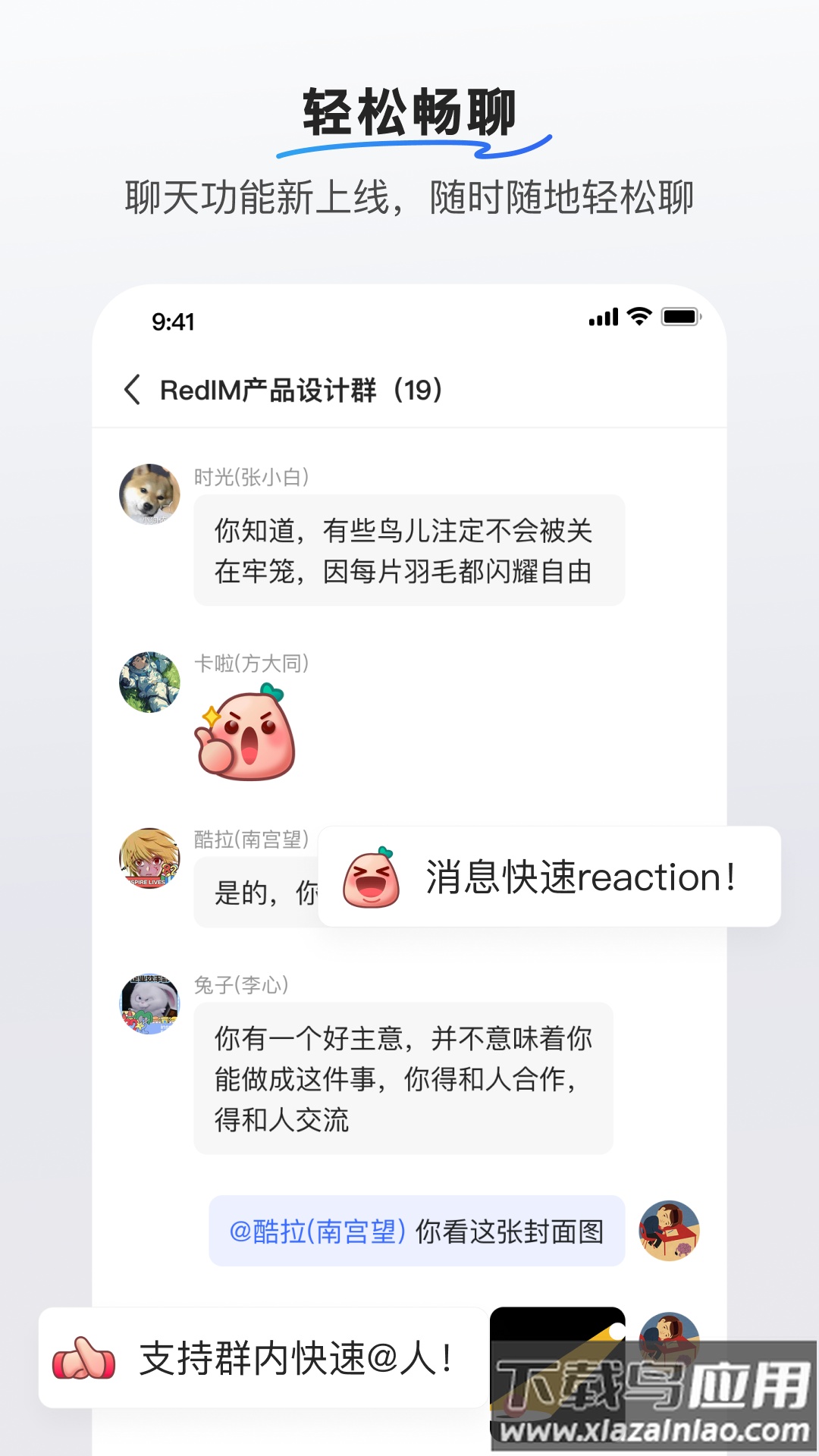Click the 9:41 time in the status bar
819x1456 pixels.
pyautogui.click(x=173, y=322)
